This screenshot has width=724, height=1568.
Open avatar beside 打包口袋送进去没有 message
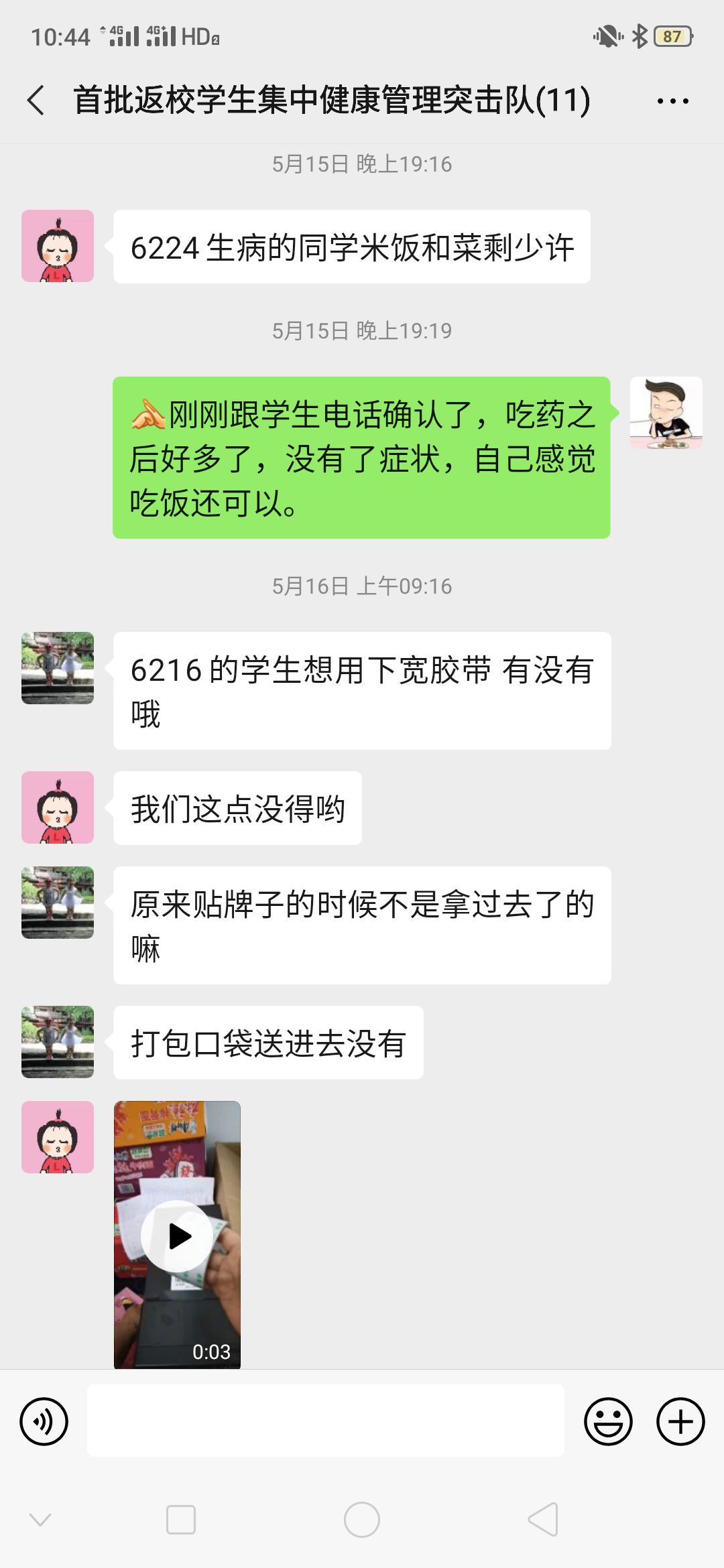tap(58, 1042)
